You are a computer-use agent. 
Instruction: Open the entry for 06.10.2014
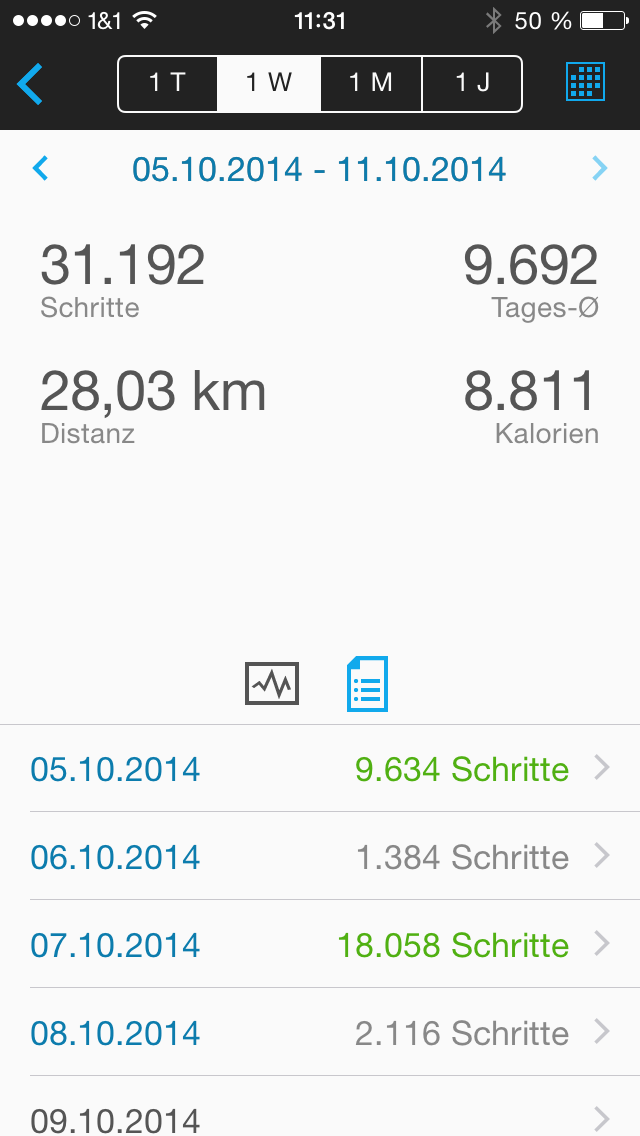point(320,856)
